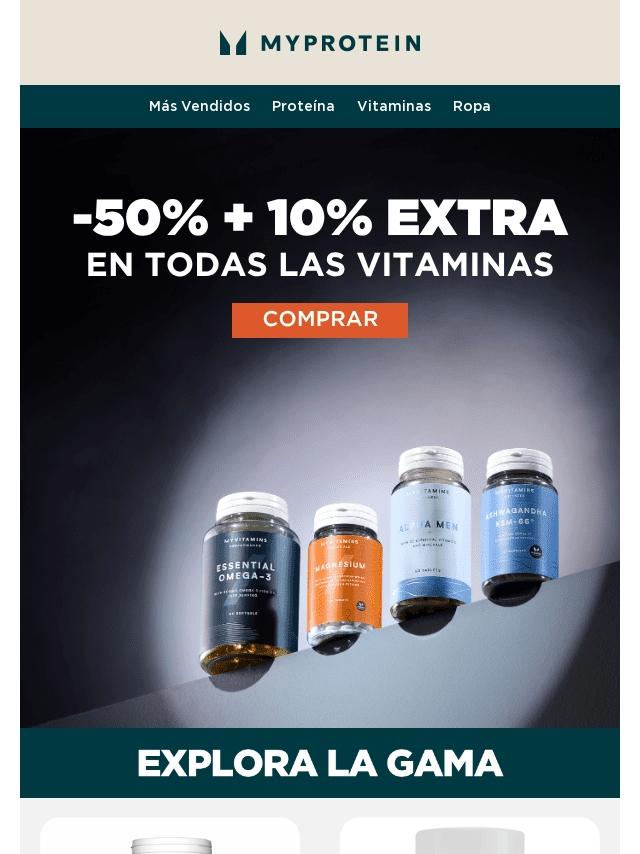Open the vitamins promo banner image
Image resolution: width=640 pixels, height=854 pixels.
point(320,520)
